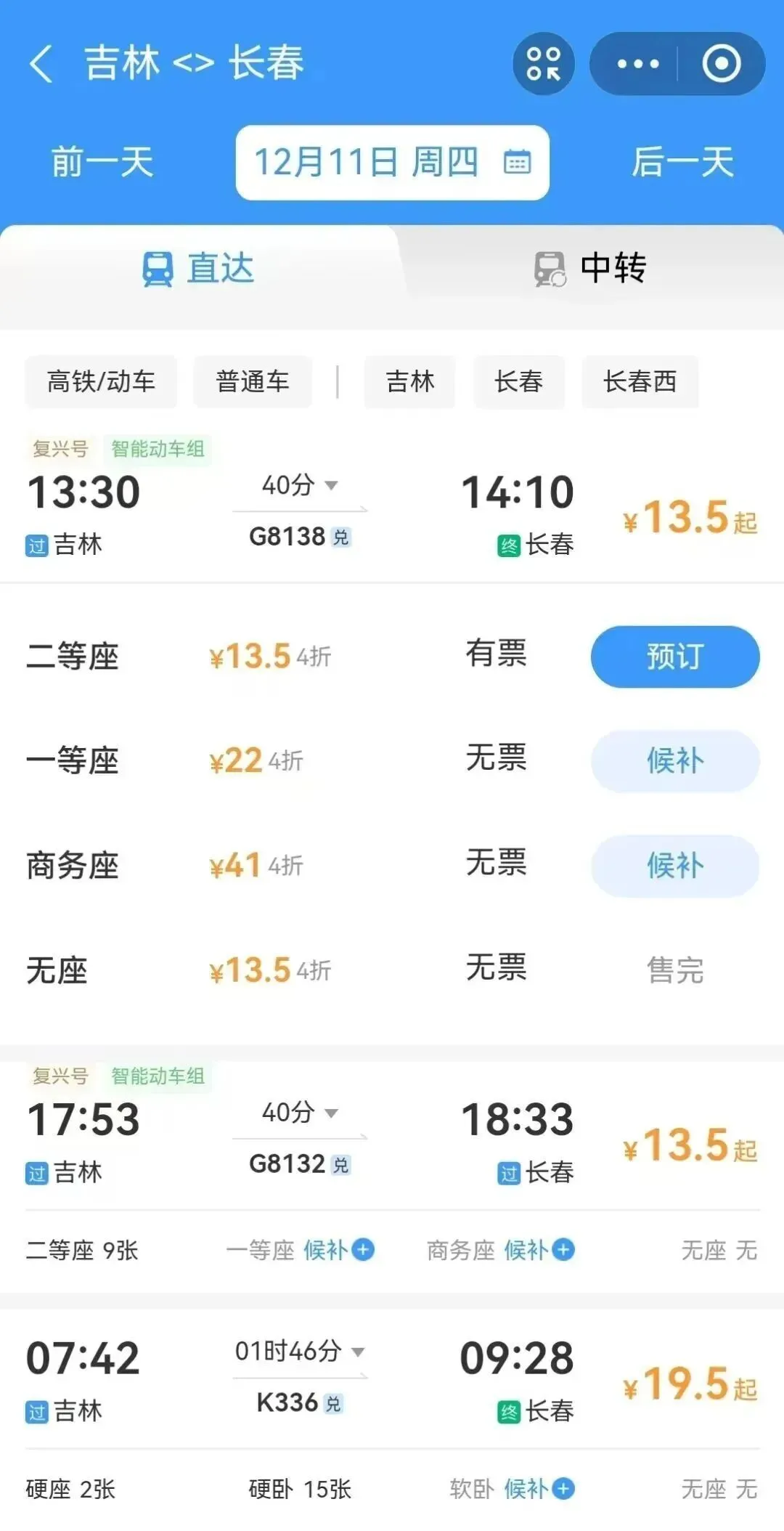Tap 候补 for the 一等座 row
The width and height of the screenshot is (784, 1531).
(675, 761)
